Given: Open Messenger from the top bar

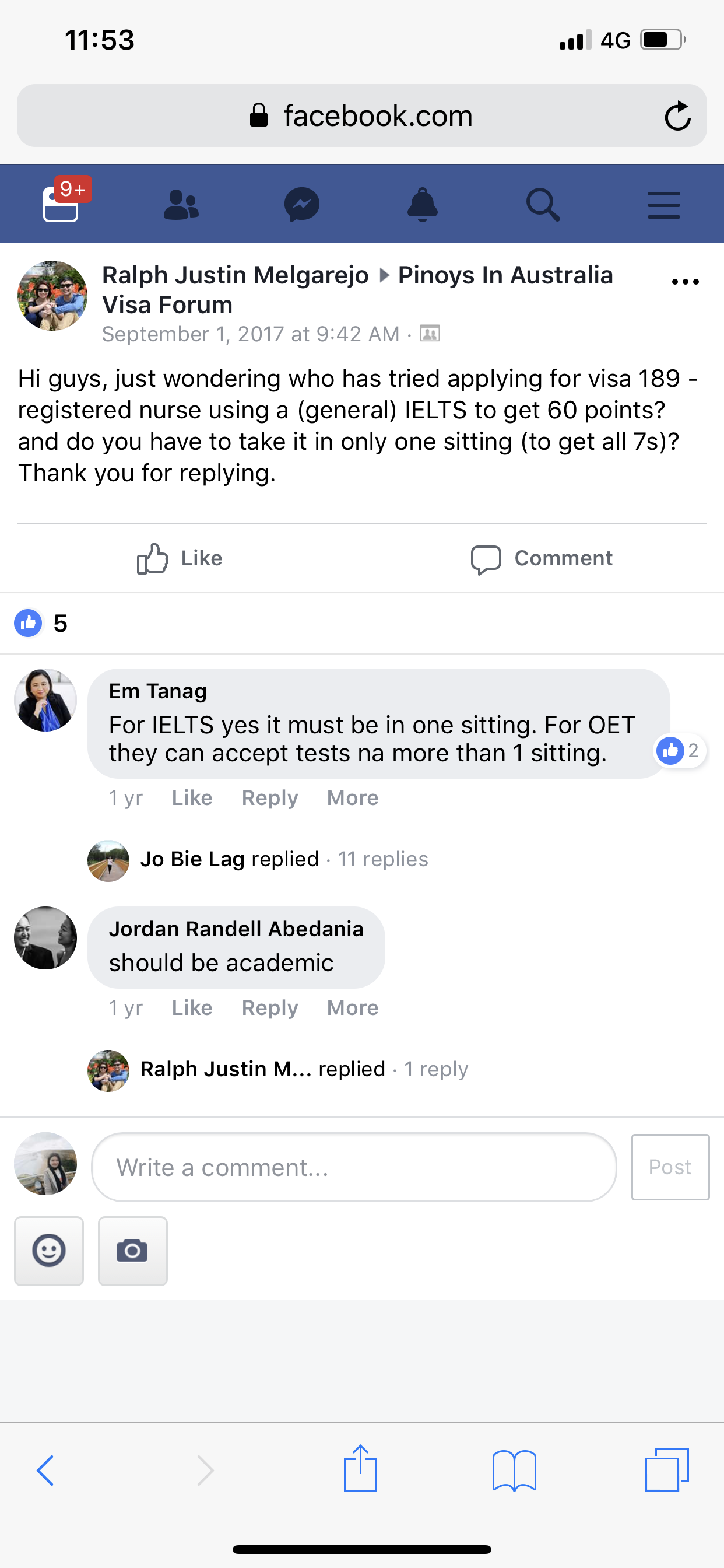Looking at the screenshot, I should 302,204.
